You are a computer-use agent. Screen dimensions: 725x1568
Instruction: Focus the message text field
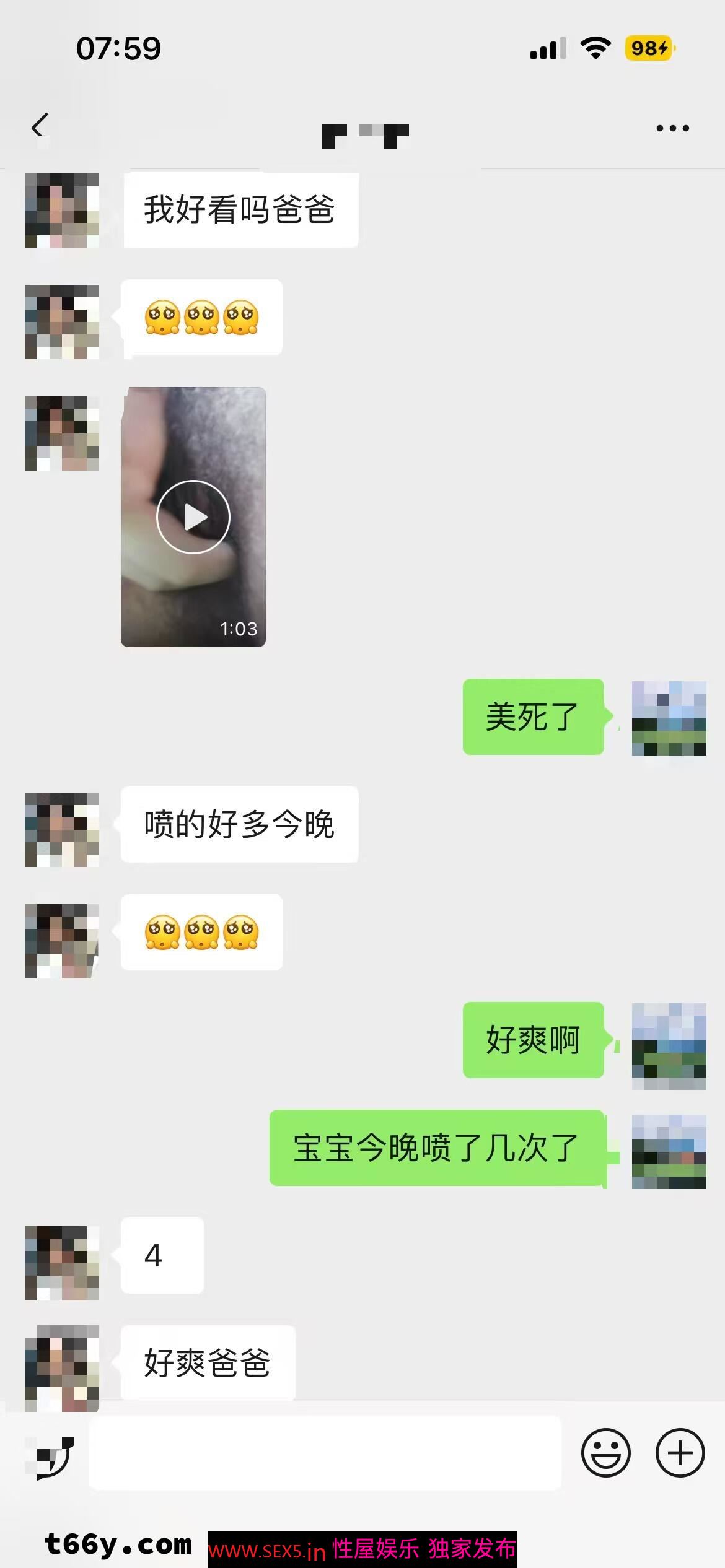325,1453
